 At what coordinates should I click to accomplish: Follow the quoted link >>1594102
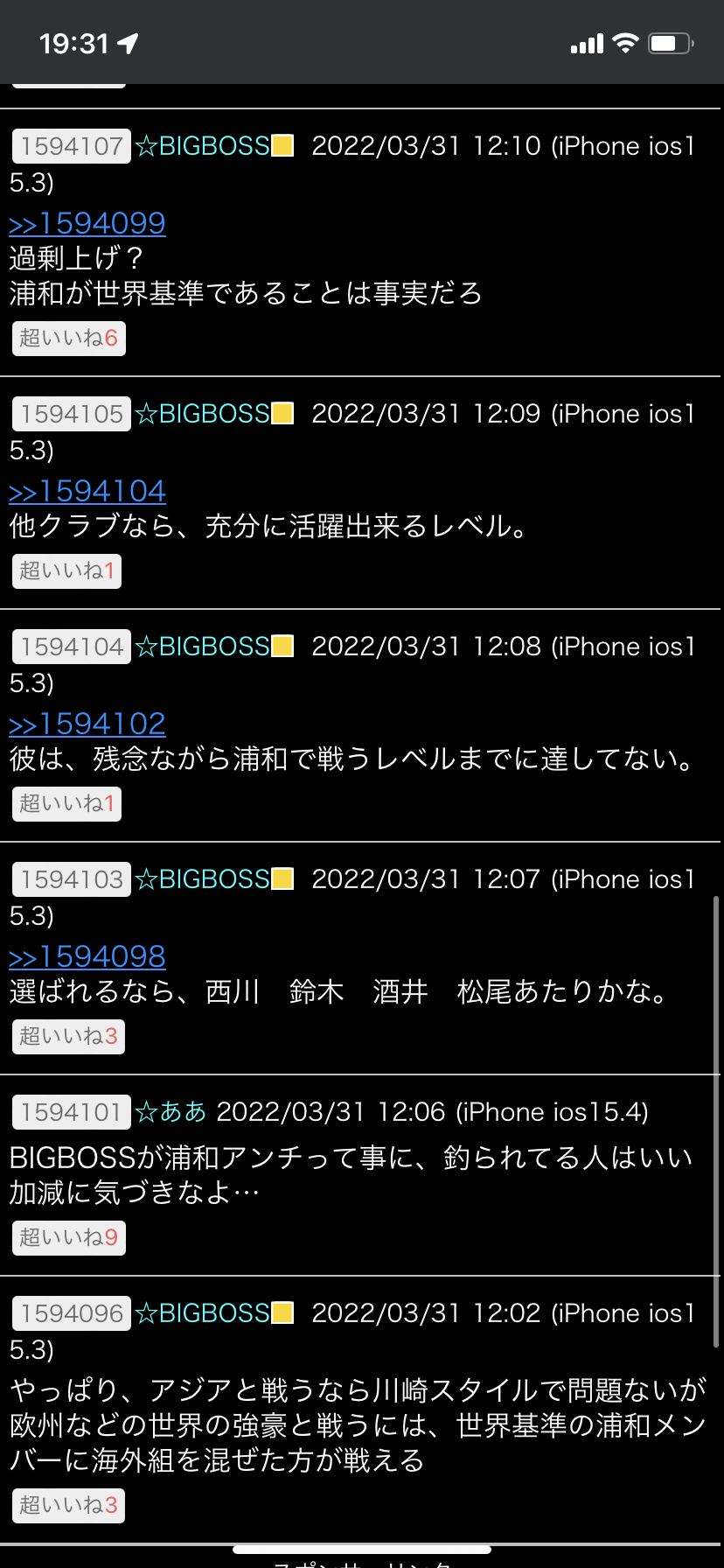87,724
